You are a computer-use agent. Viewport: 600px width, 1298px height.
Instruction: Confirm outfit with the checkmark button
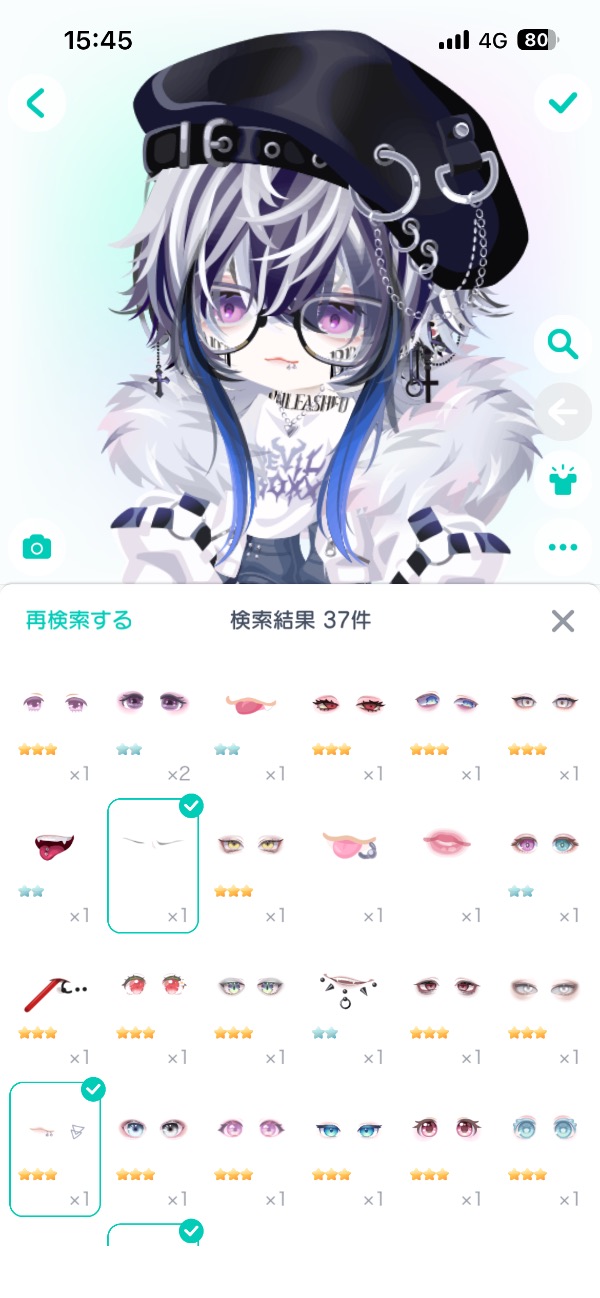pos(563,102)
